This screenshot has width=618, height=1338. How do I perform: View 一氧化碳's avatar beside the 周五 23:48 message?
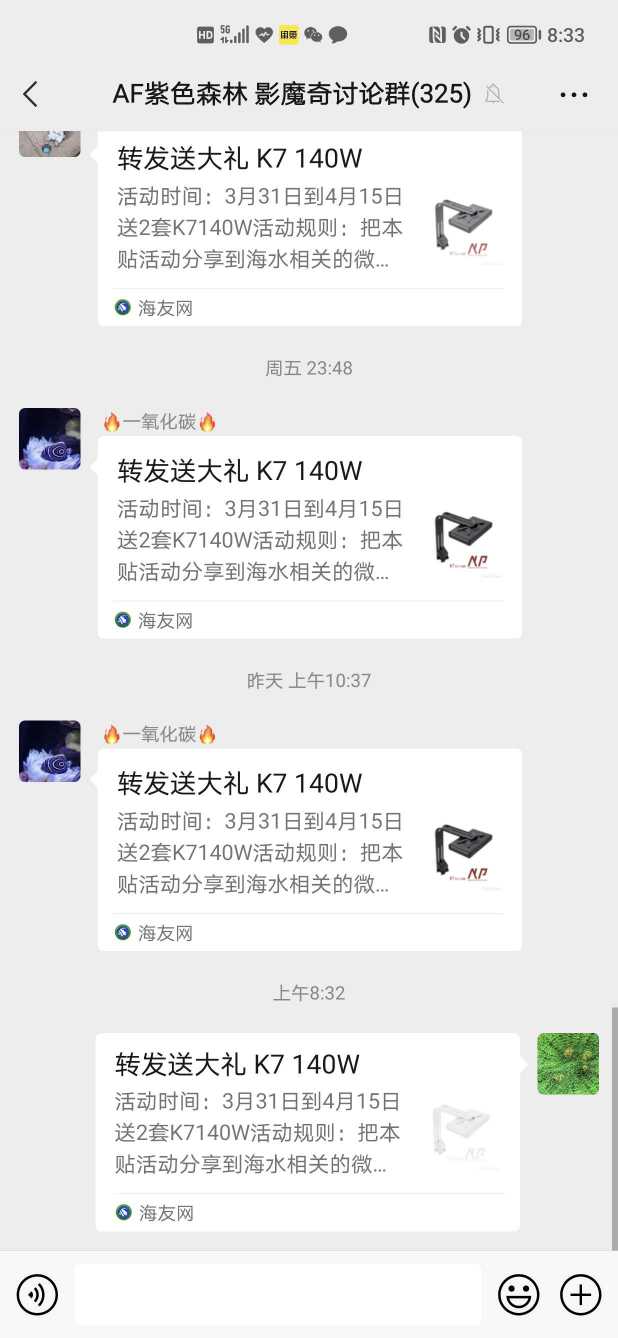[x=50, y=438]
